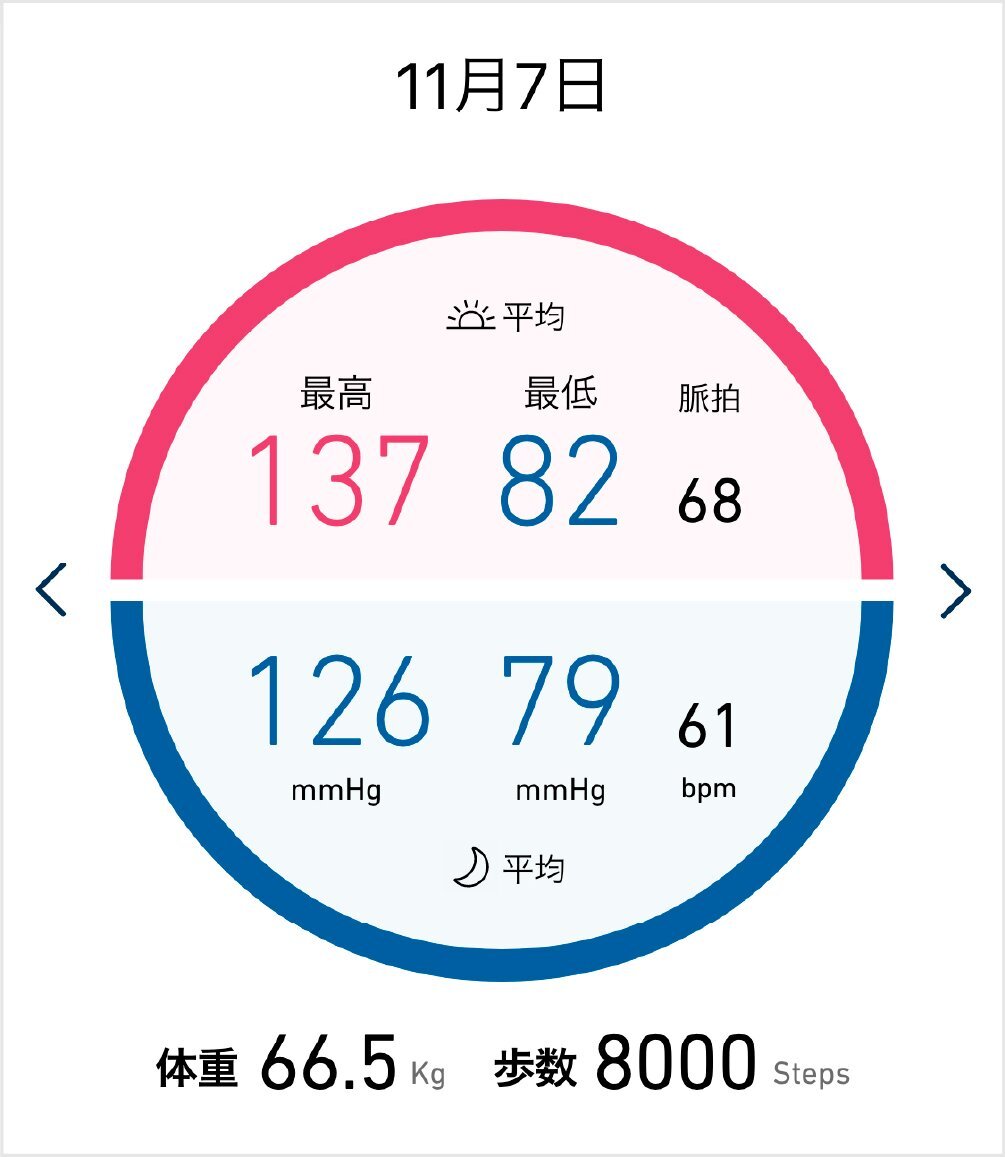Go to the next day's readings
The image size is (1005, 1157).
click(956, 591)
